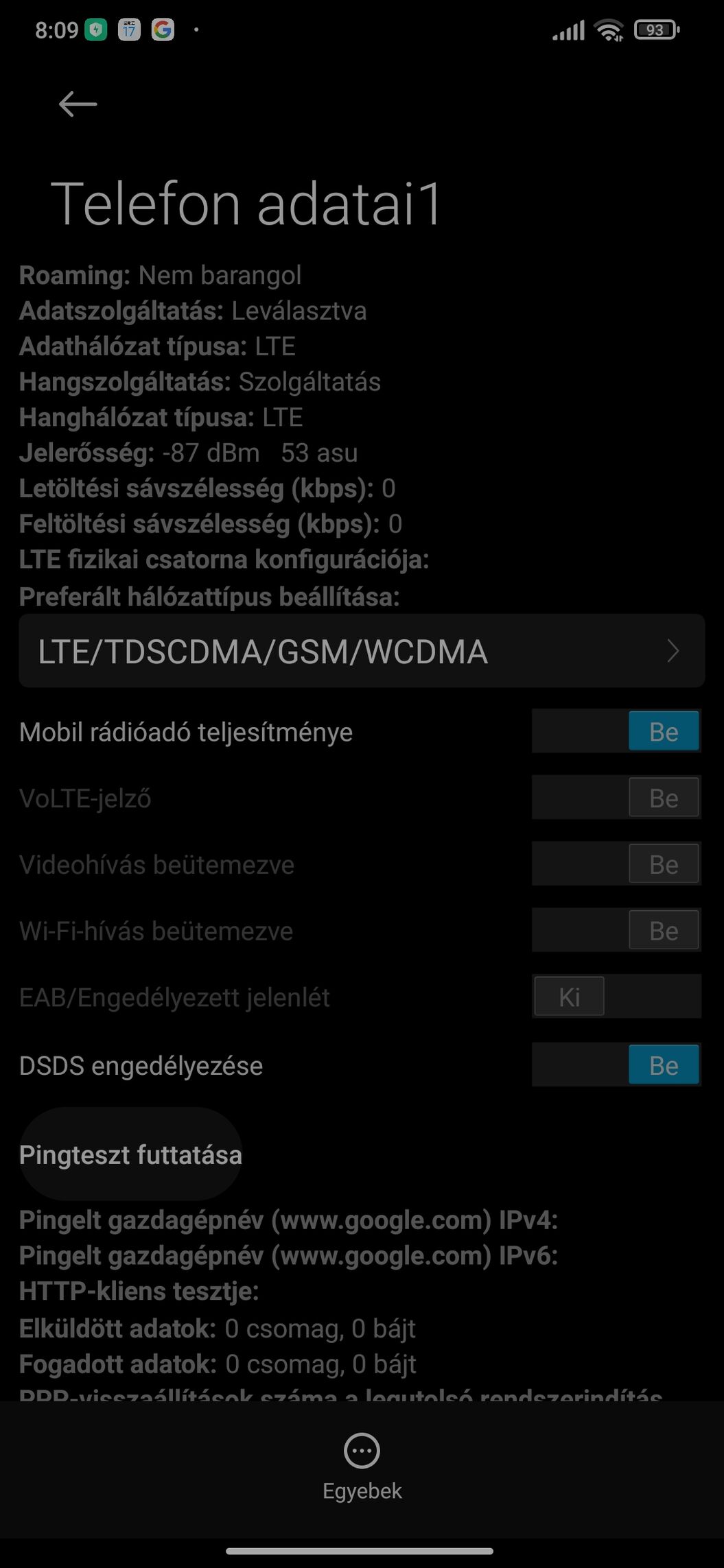Toggle EAB/Engedélyezett jelenlét switch
The width and height of the screenshot is (724, 1568).
pos(616,996)
